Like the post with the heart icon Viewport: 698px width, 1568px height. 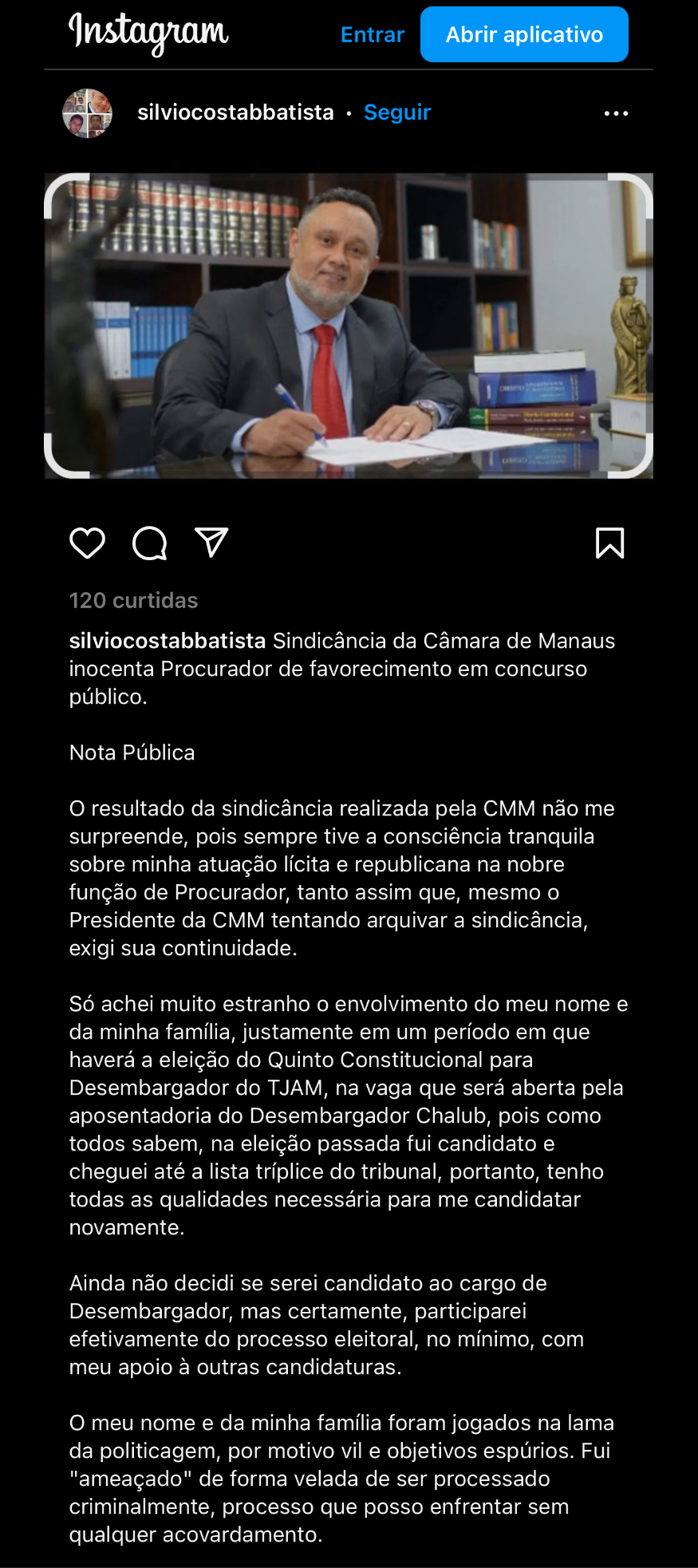coord(88,543)
